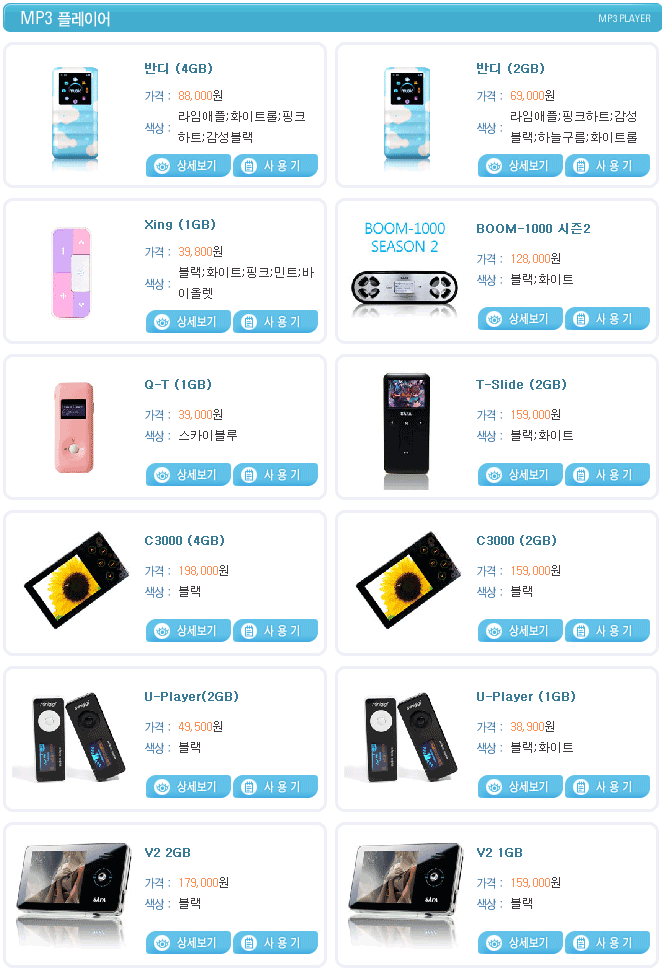662x975 pixels.
Task: Read 사용기 for U-Player (1GB)
Action: click(x=607, y=787)
